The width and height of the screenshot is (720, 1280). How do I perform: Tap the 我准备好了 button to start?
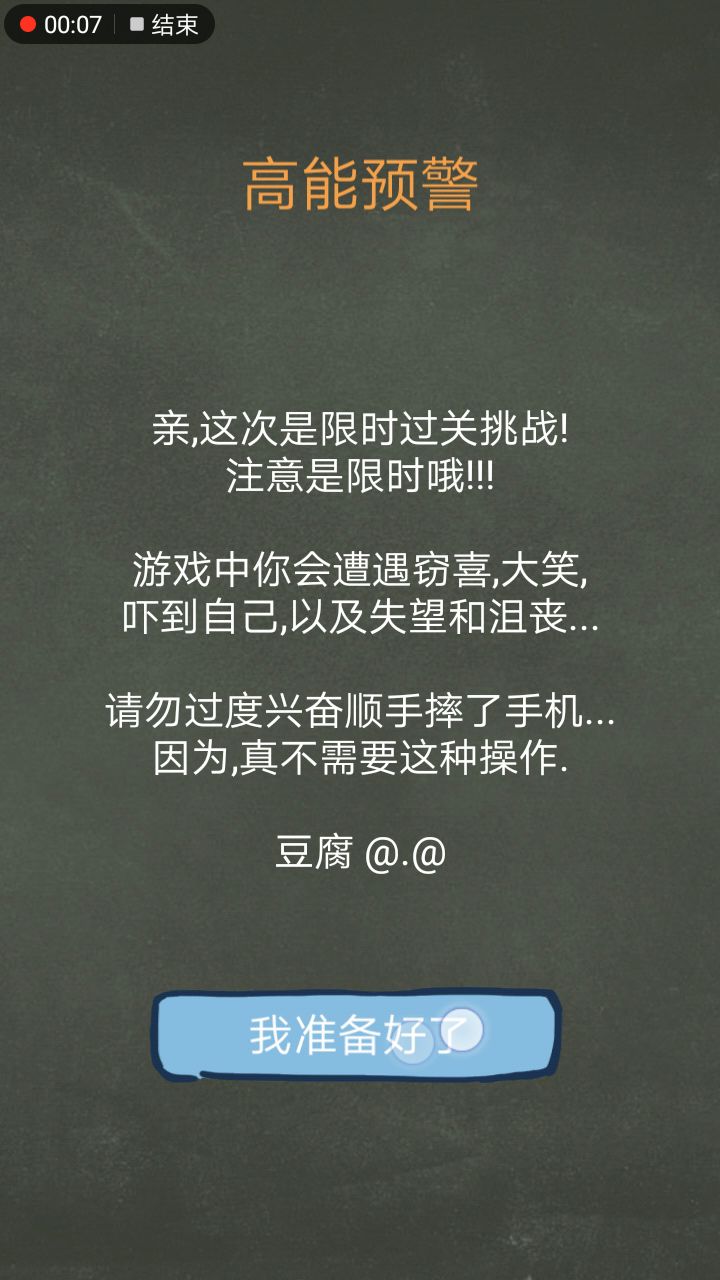(x=355, y=1035)
